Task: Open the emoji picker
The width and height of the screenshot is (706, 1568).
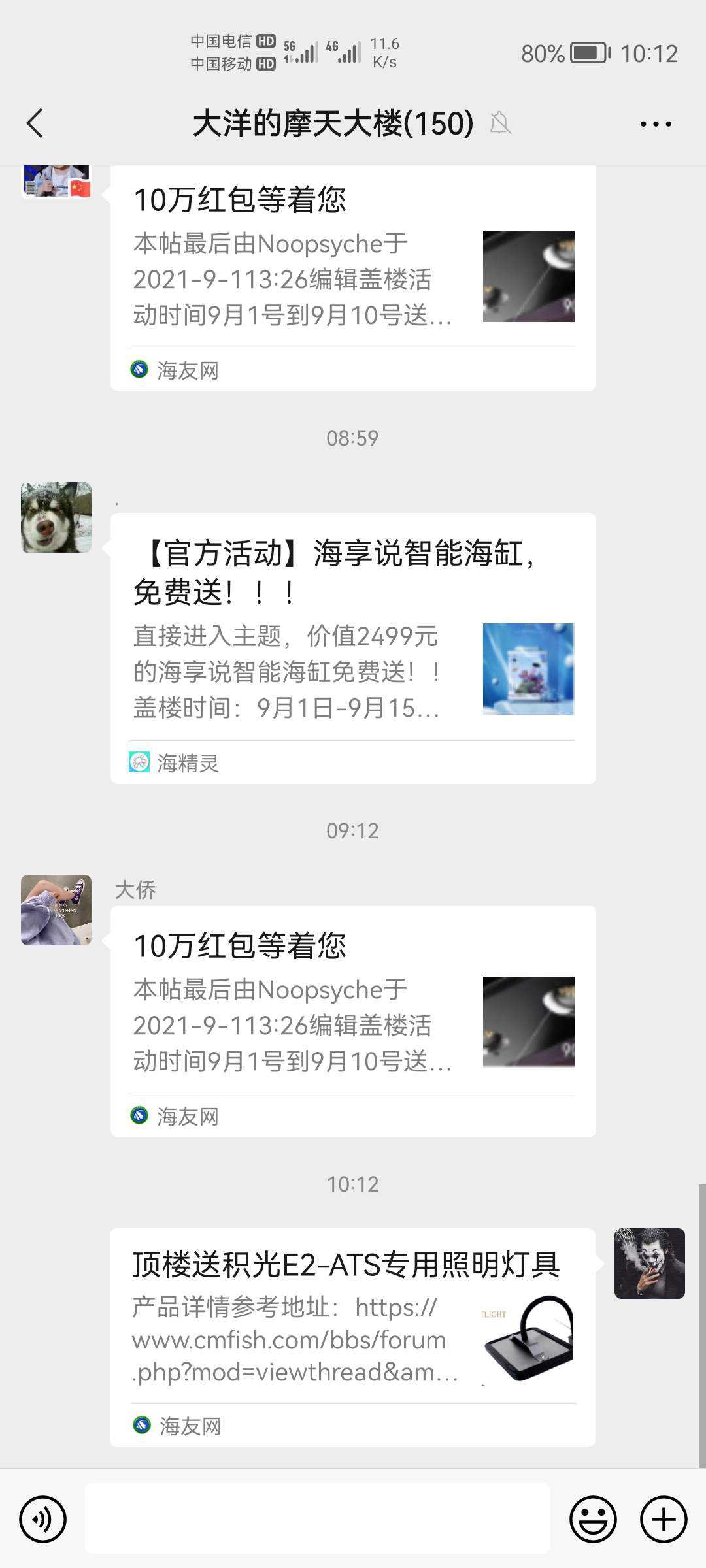Action: click(x=593, y=1519)
